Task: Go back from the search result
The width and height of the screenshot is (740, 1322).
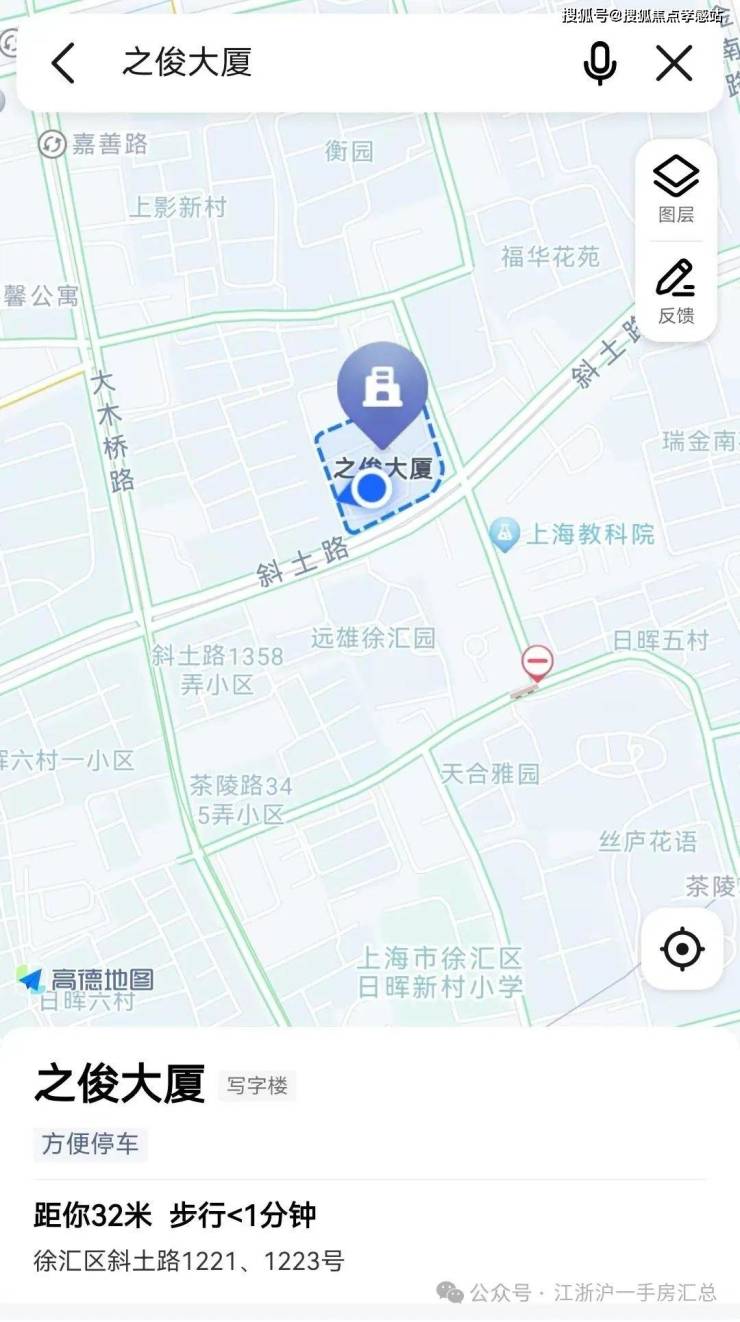Action: (x=63, y=63)
